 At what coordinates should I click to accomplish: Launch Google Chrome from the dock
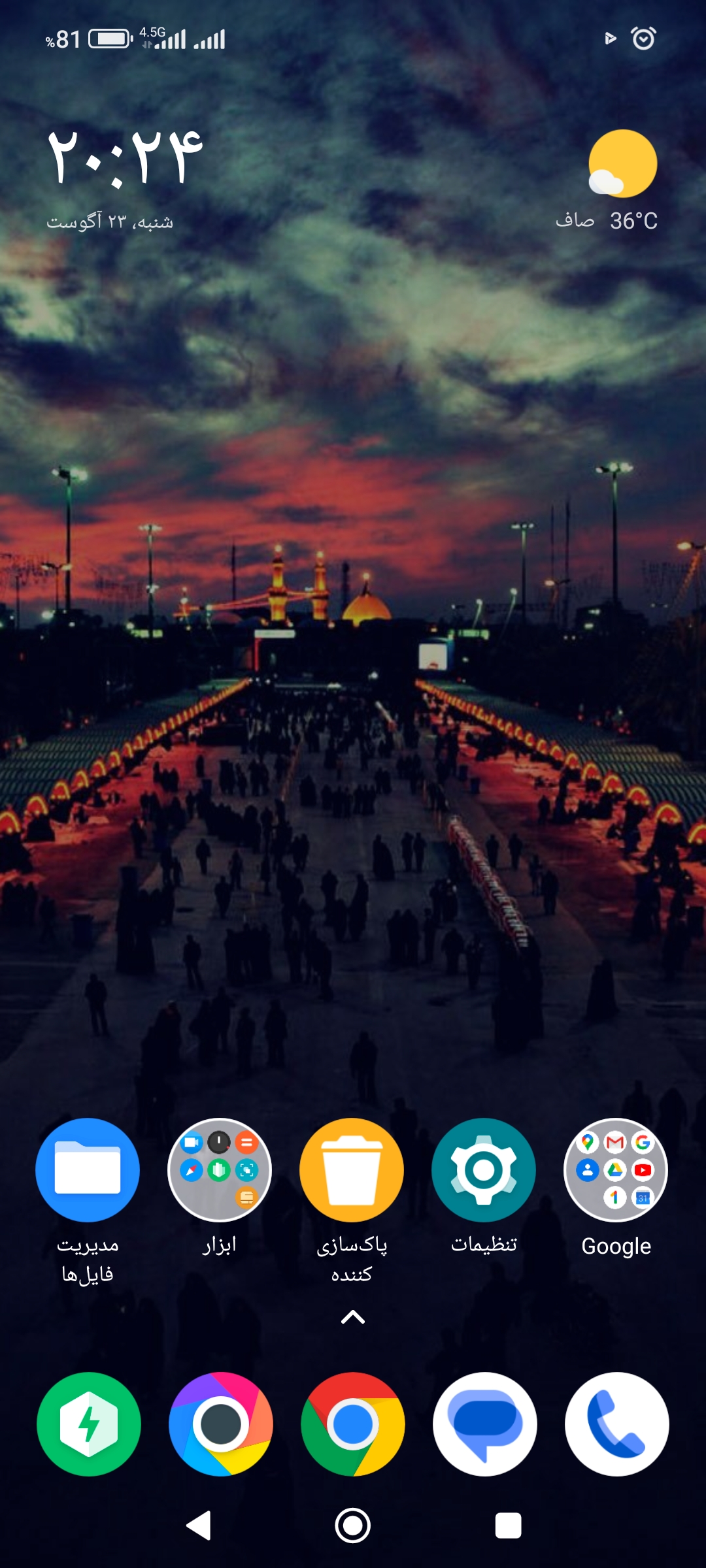coord(353,1424)
